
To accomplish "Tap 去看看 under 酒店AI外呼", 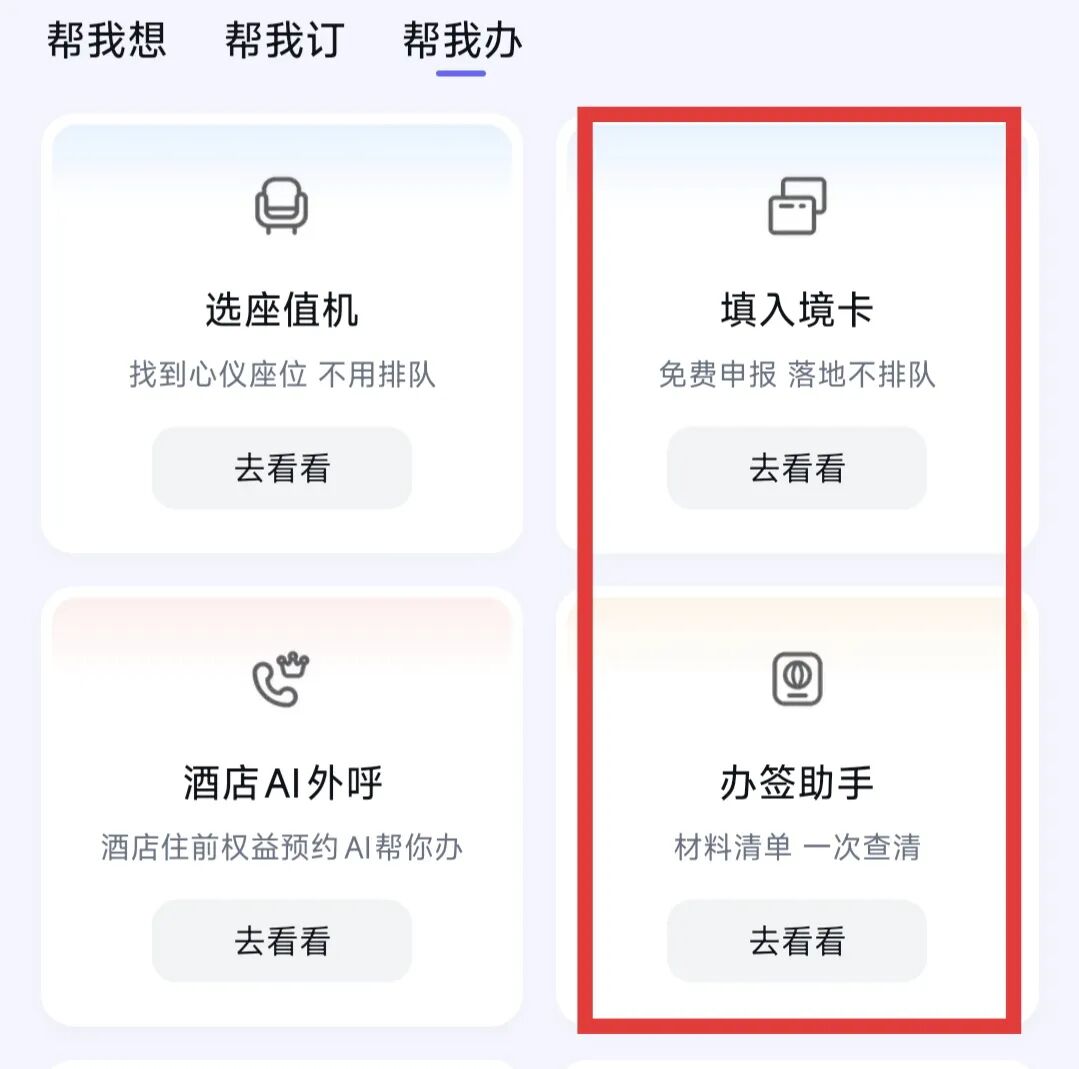I will click(x=281, y=940).
